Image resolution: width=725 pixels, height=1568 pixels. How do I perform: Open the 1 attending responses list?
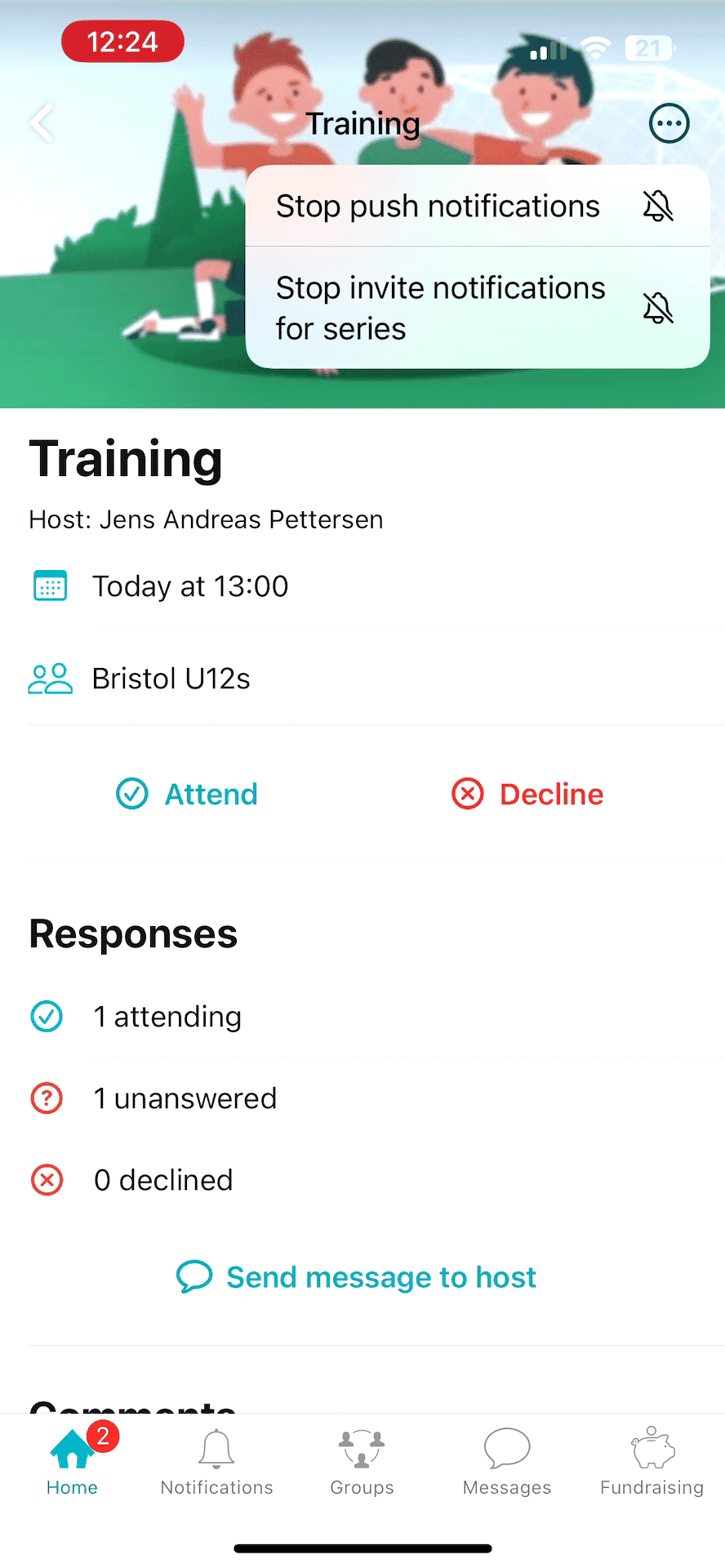pos(167,1017)
